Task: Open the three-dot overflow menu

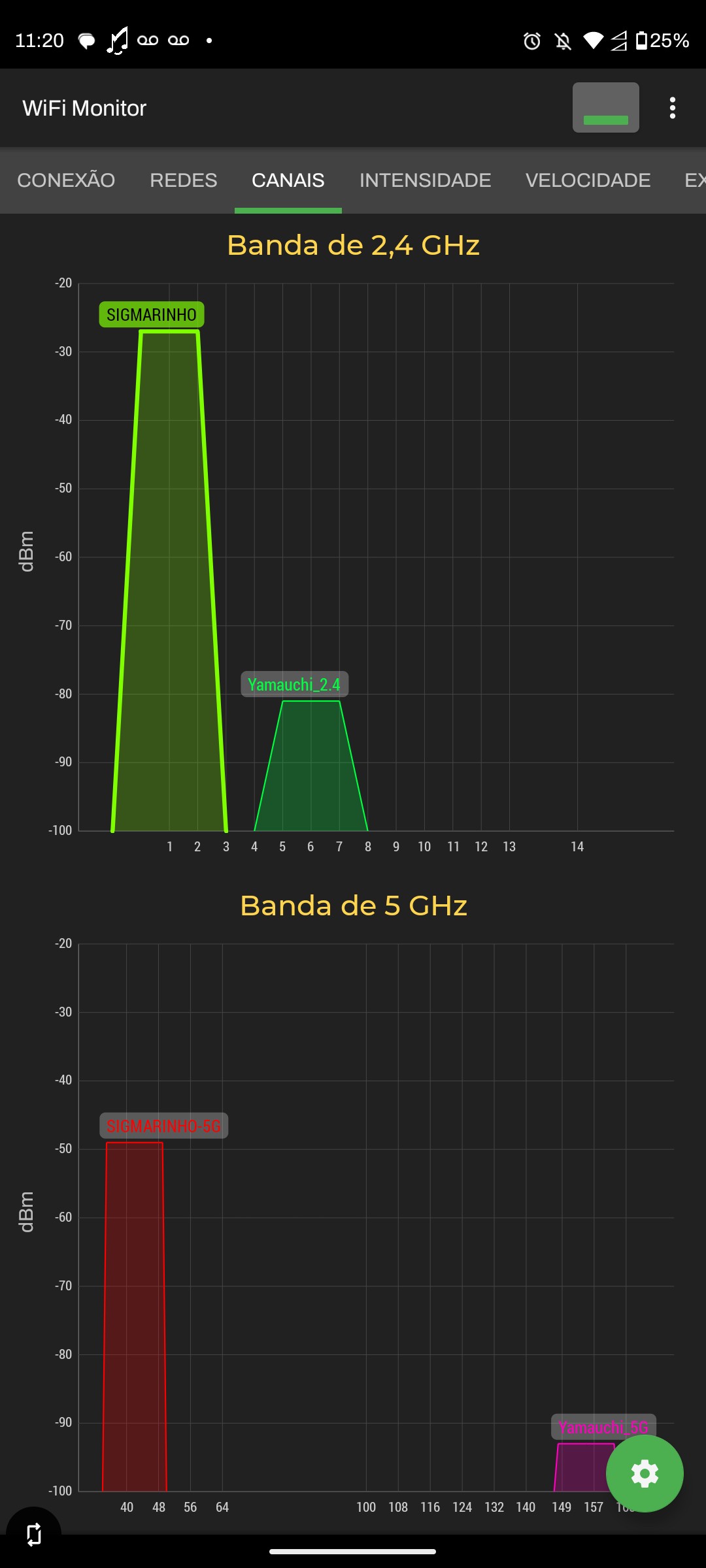Action: [672, 108]
